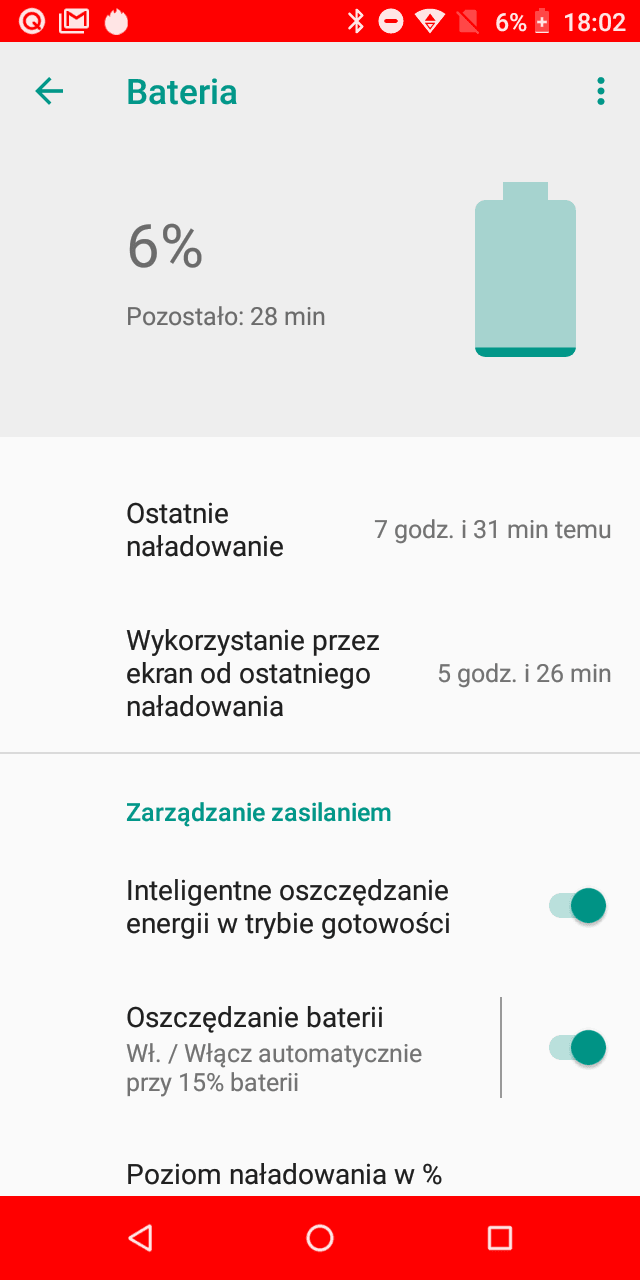Disable the Oszczędzanie baterii switch
The width and height of the screenshot is (640, 1280).
(x=577, y=1048)
